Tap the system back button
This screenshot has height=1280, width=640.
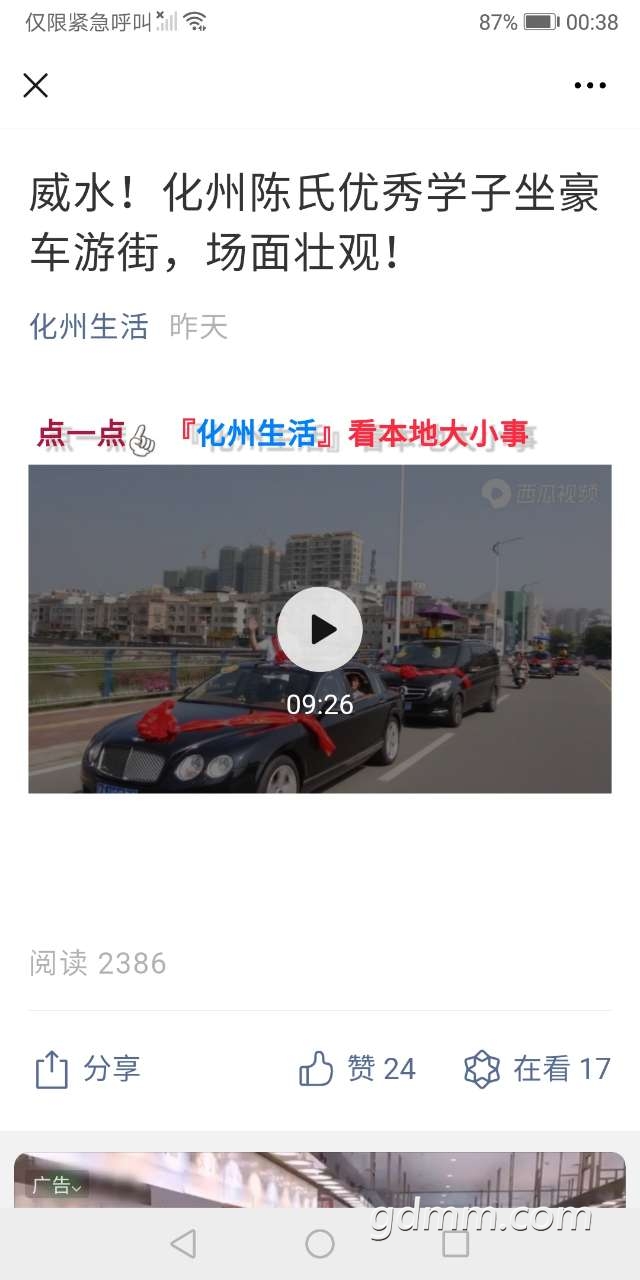183,1244
